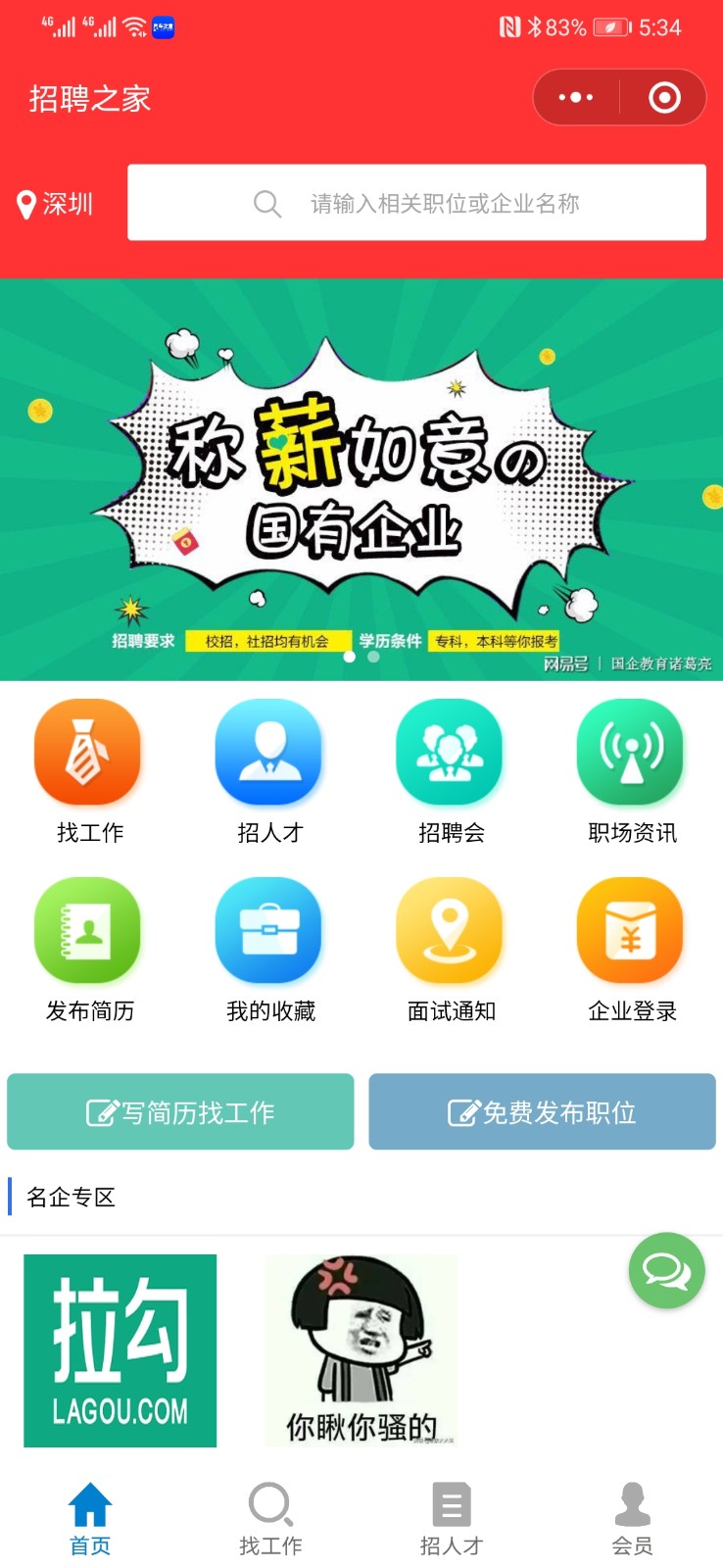Open 招人才 in the icon grid
Viewport: 723px width, 1568px height.
click(269, 770)
